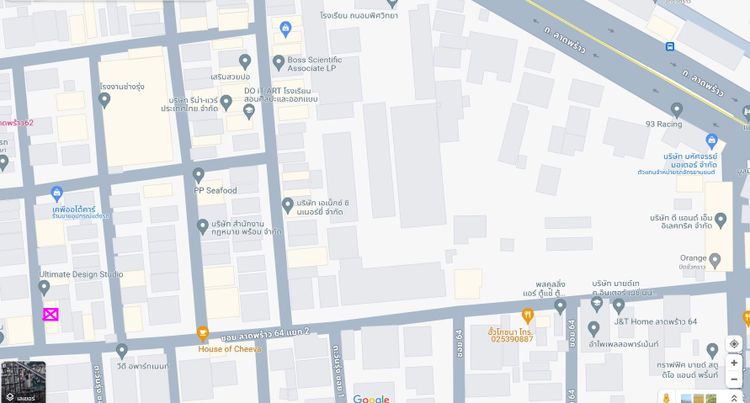Open the Boss Scientific Associate LP pin
Image resolution: width=750 pixels, height=403 pixels.
[x=278, y=62]
